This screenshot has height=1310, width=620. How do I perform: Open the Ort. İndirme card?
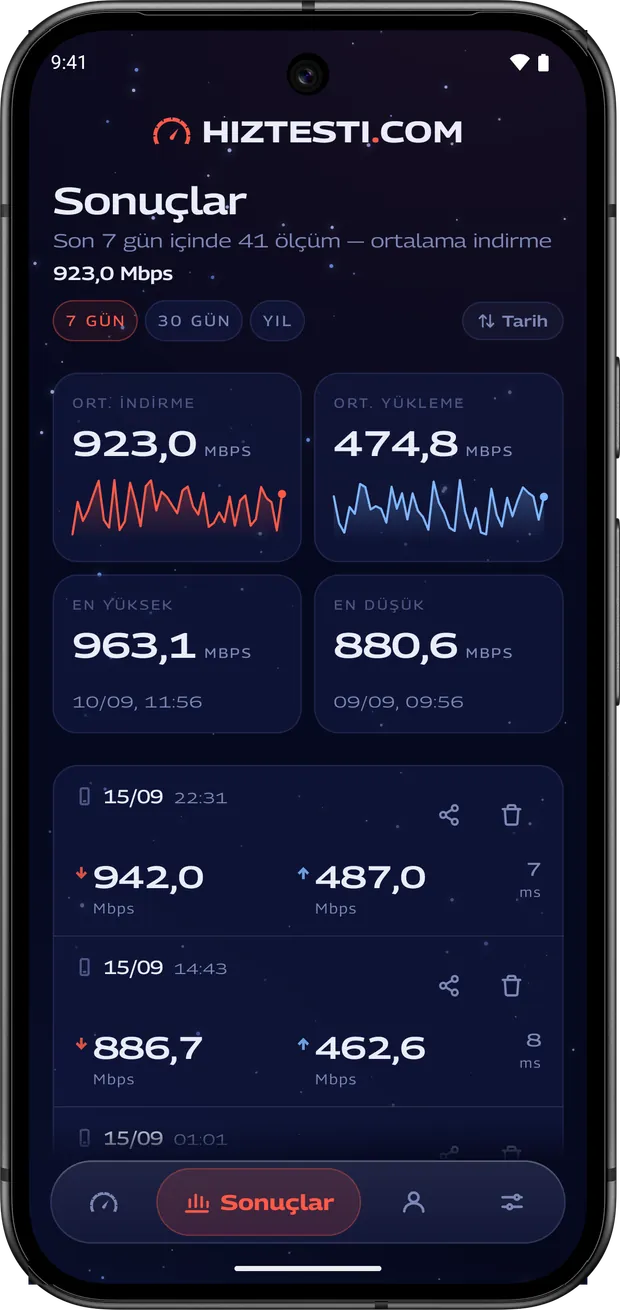click(x=177, y=467)
